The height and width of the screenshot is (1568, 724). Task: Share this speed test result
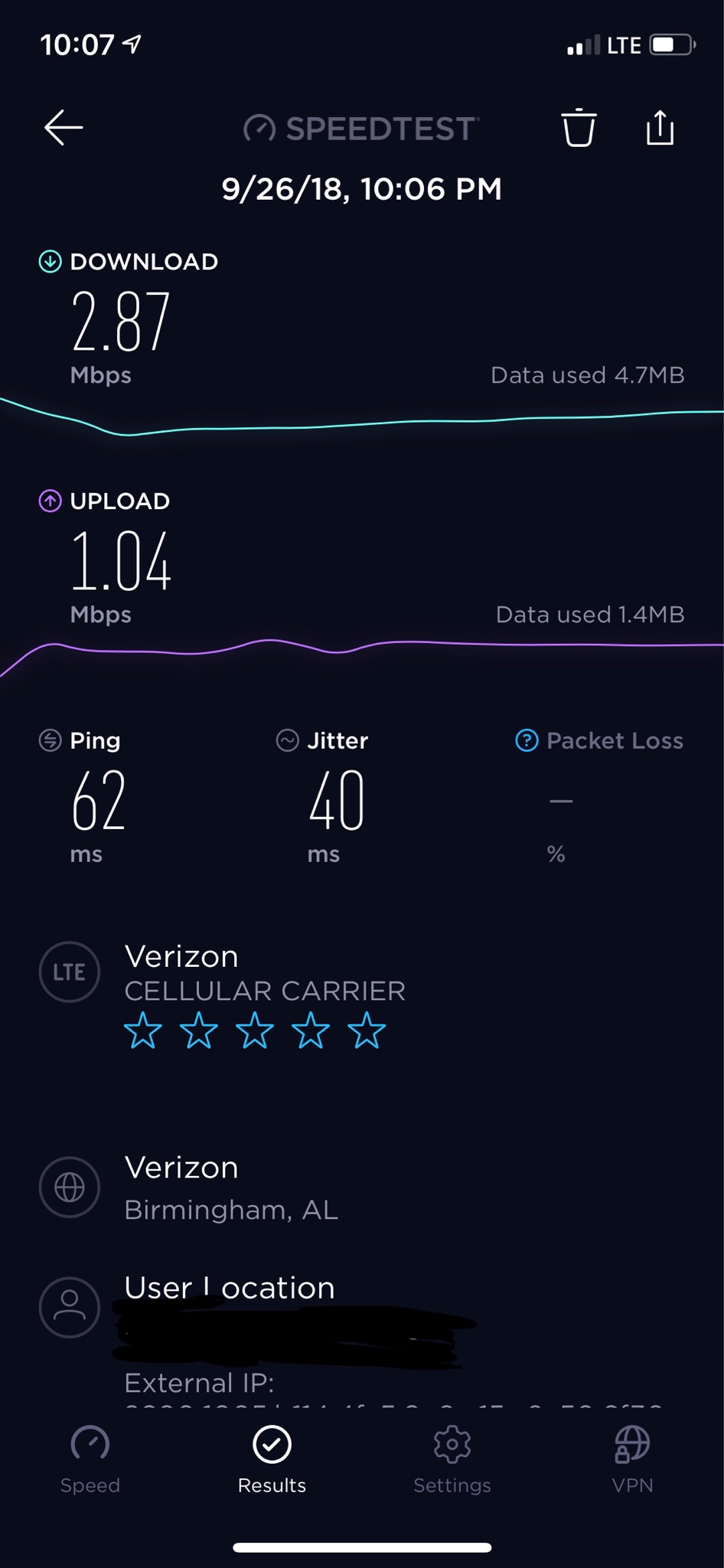[660, 127]
